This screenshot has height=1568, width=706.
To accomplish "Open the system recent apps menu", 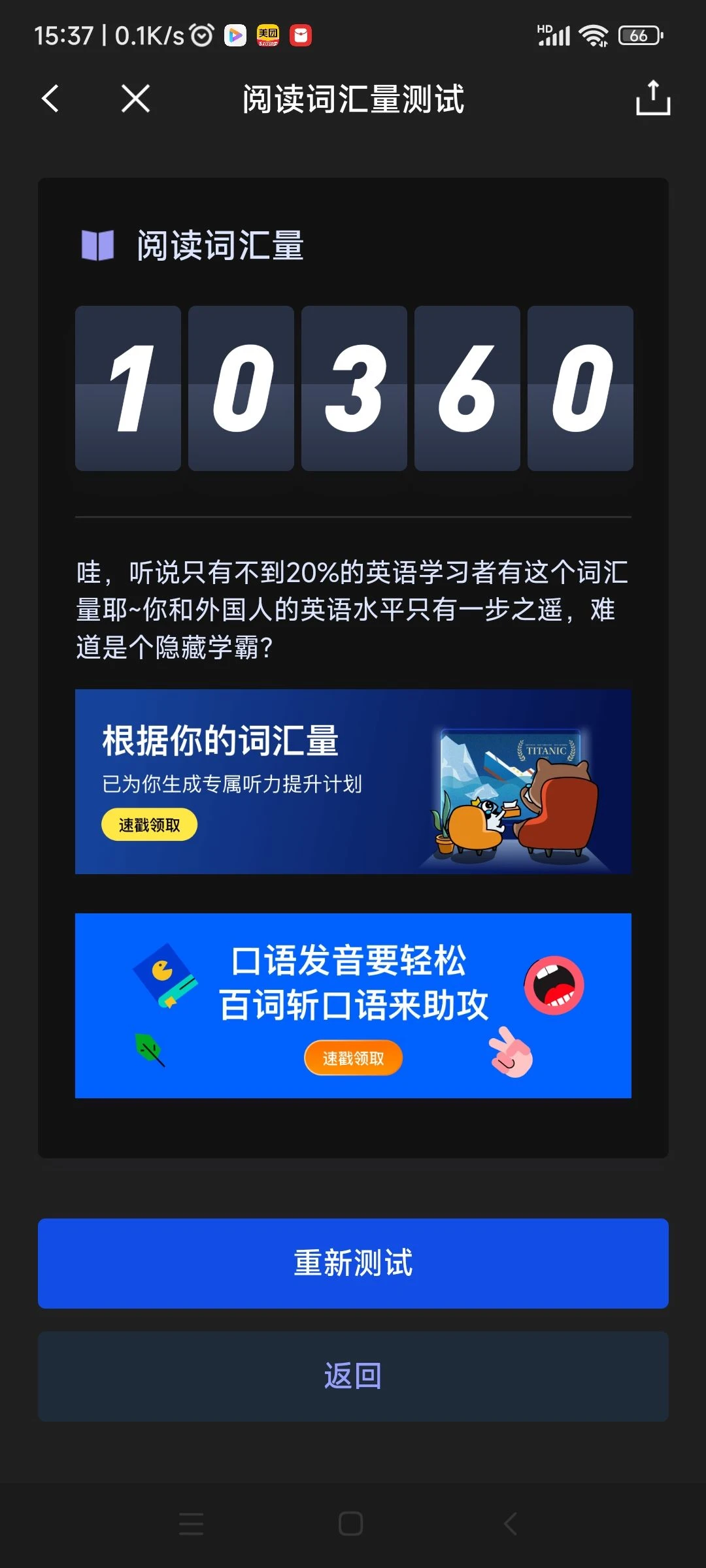I will tap(191, 1524).
